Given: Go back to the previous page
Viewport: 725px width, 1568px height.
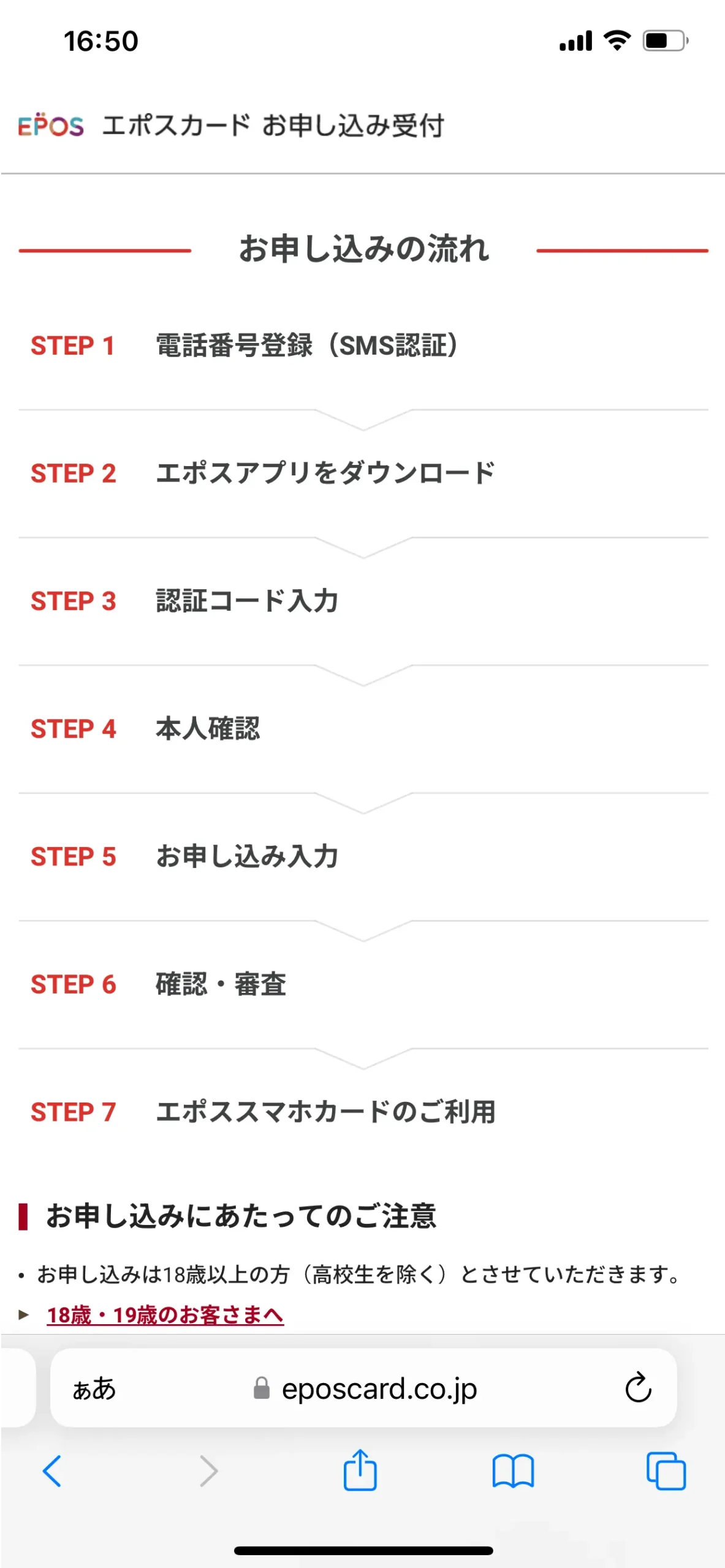Looking at the screenshot, I should (52, 1471).
